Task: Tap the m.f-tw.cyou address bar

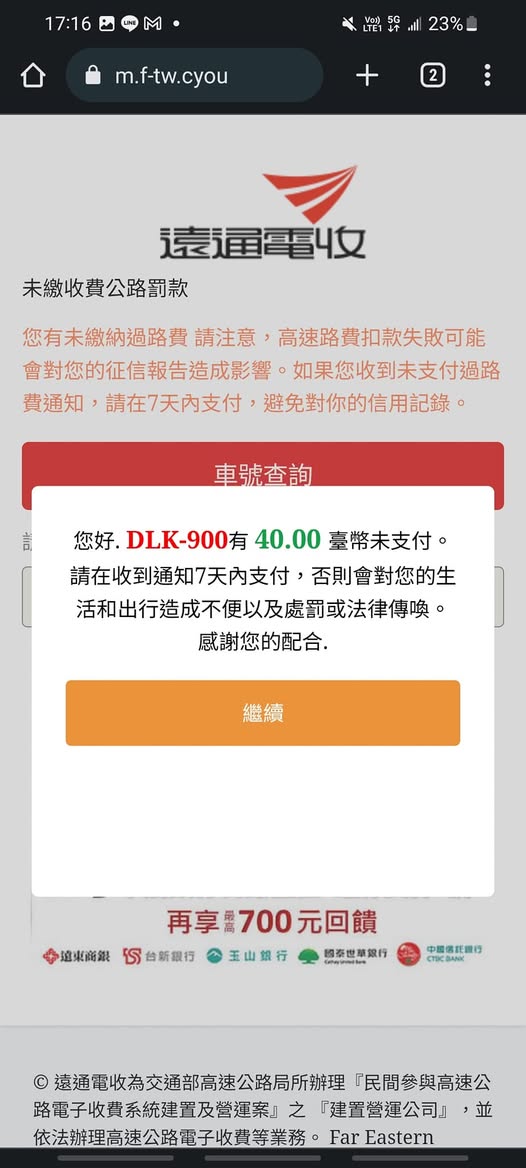Action: 194,75
